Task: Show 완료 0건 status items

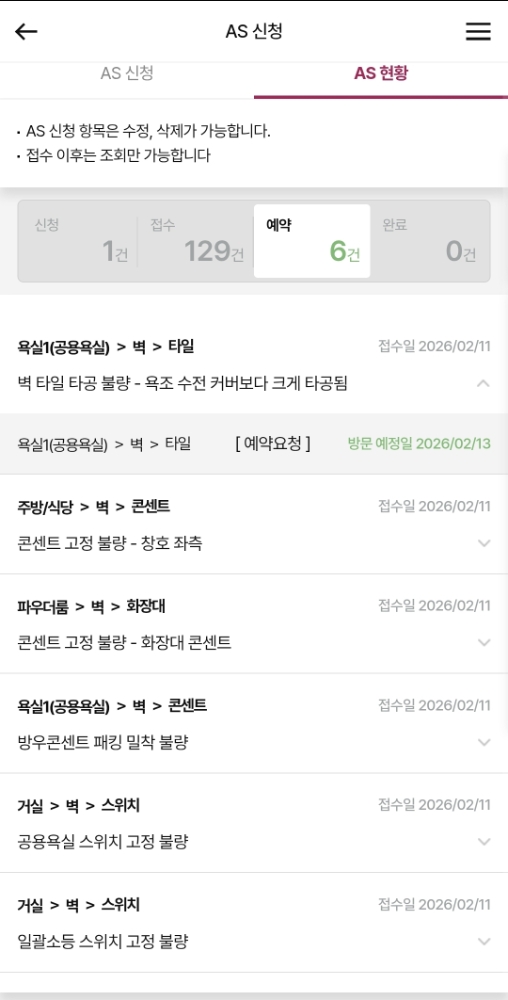Action: click(428, 241)
